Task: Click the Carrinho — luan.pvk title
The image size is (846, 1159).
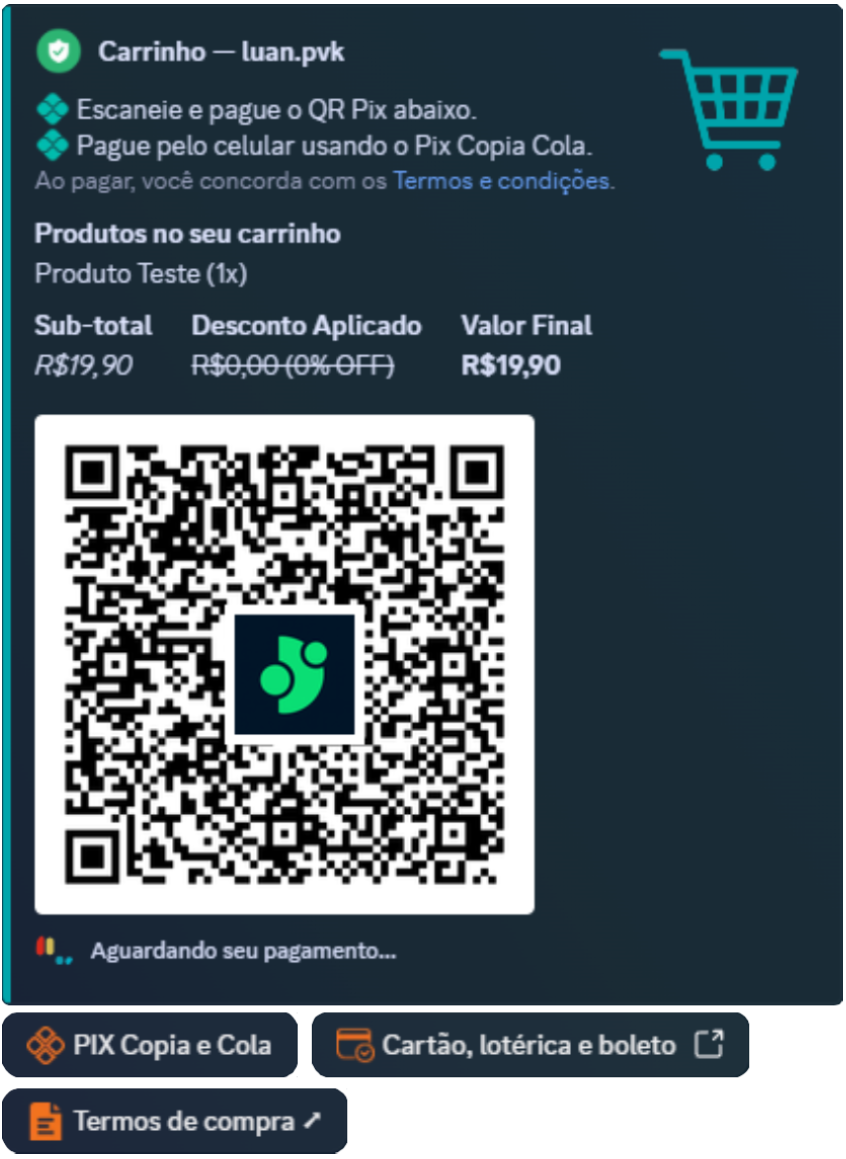Action: (x=222, y=51)
